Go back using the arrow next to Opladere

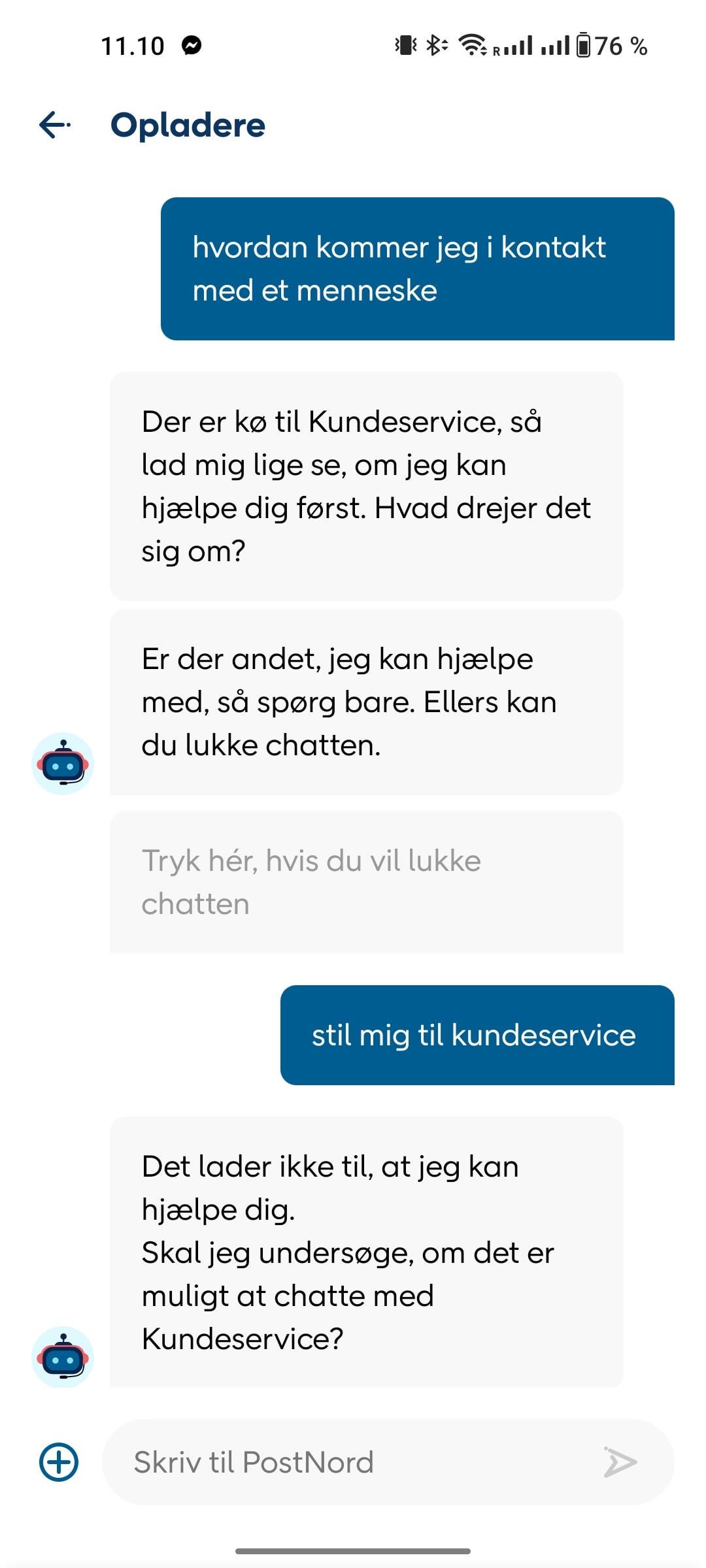coord(55,125)
